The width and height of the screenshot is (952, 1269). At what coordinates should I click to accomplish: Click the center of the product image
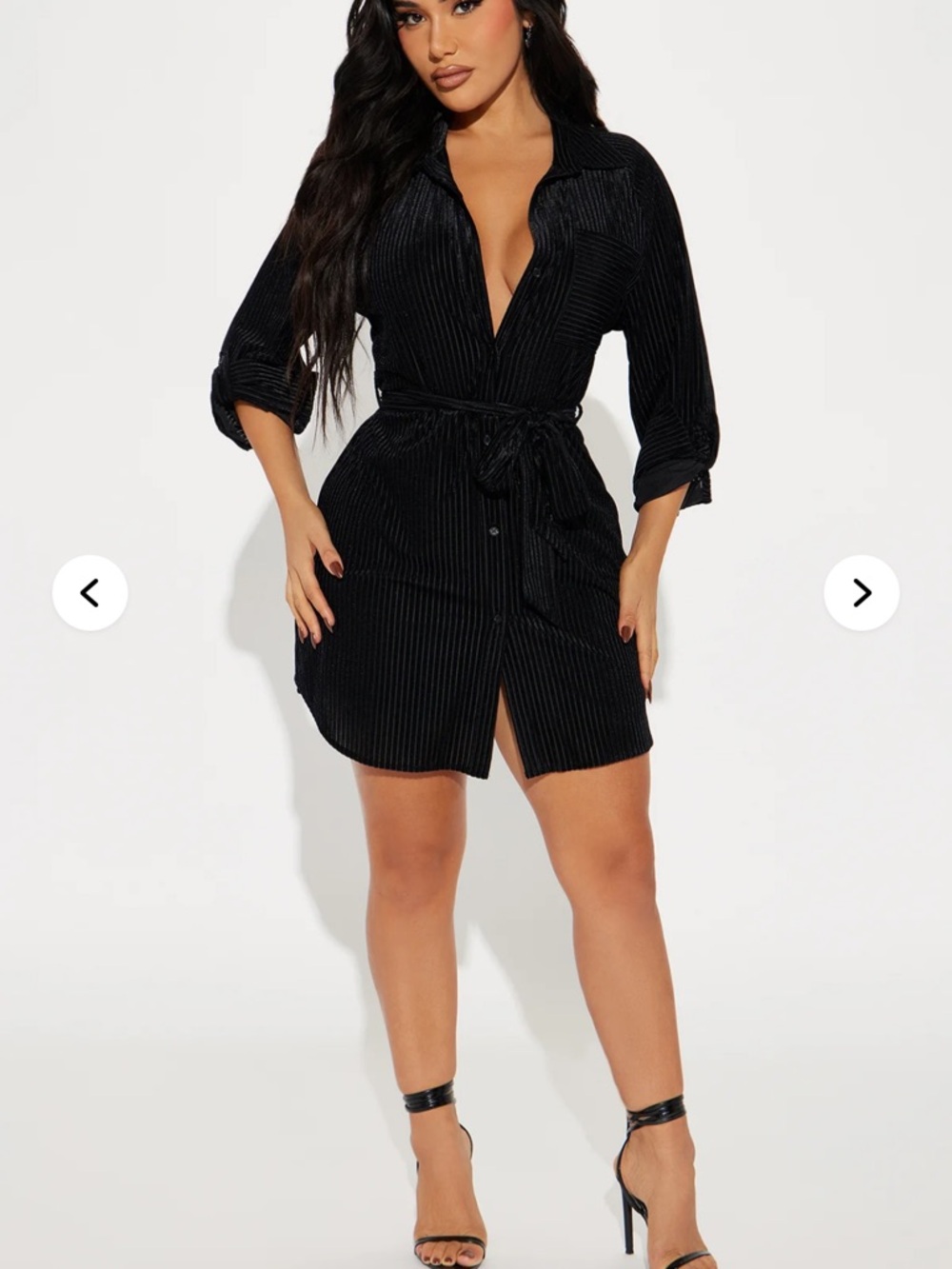(476, 634)
